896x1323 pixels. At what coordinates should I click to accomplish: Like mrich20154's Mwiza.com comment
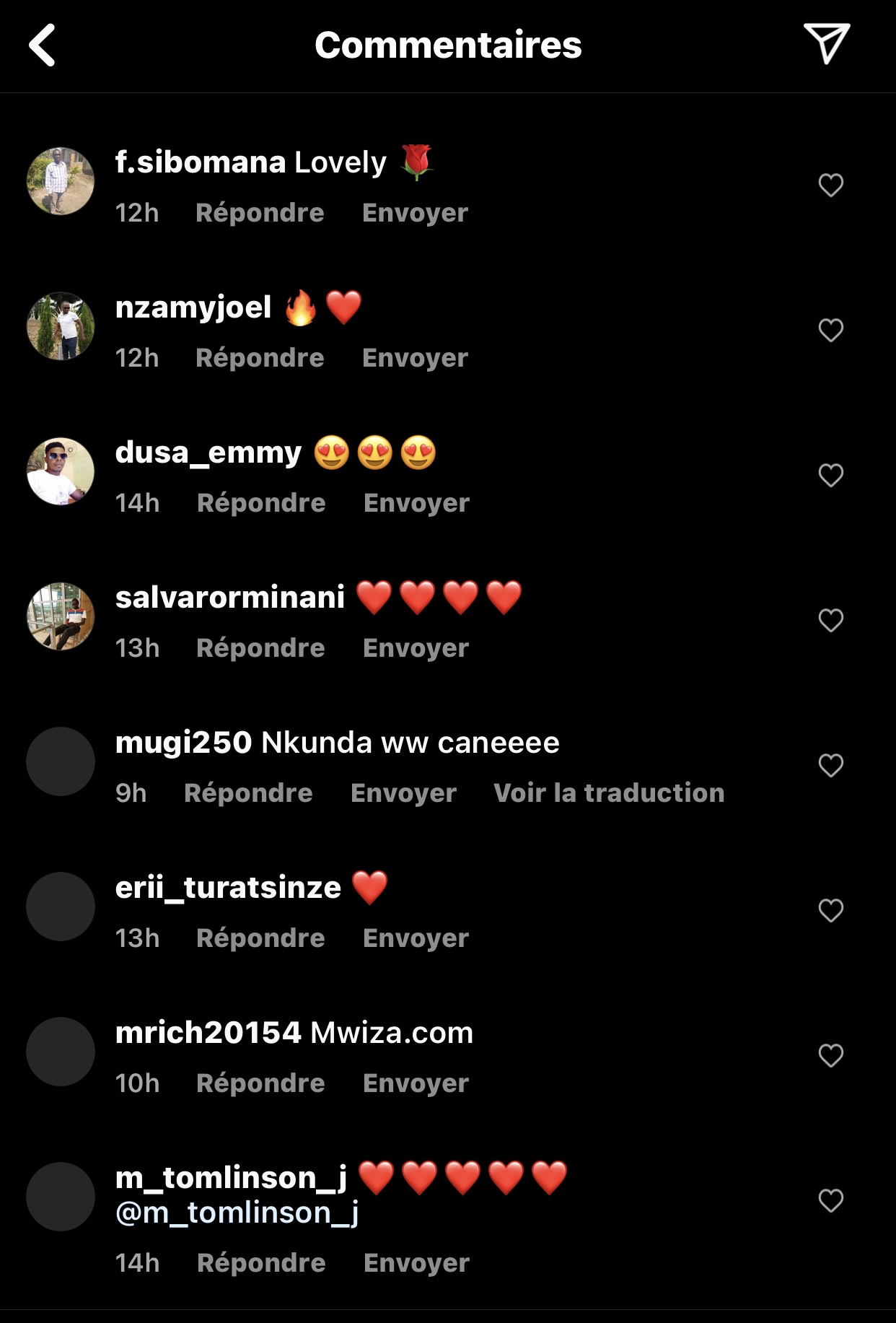pyautogui.click(x=830, y=1056)
